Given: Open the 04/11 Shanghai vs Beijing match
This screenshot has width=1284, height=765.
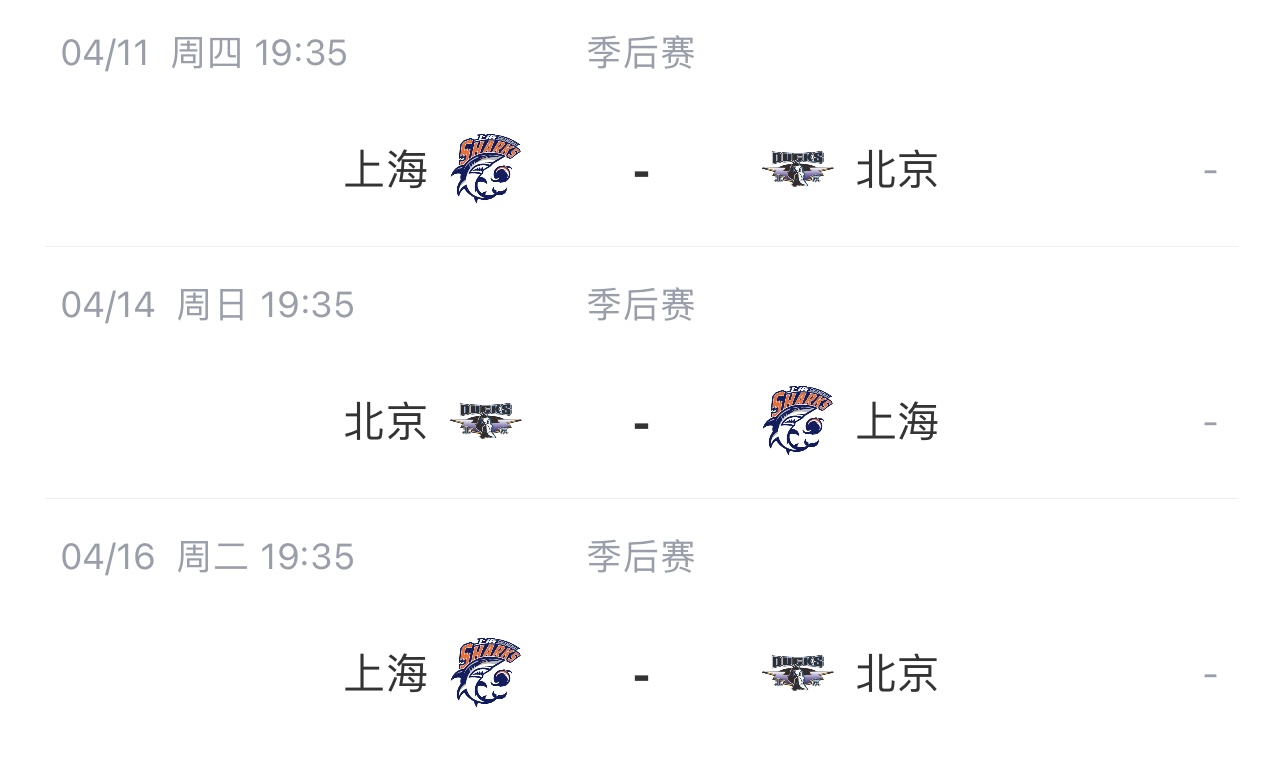Looking at the screenshot, I should point(641,171).
